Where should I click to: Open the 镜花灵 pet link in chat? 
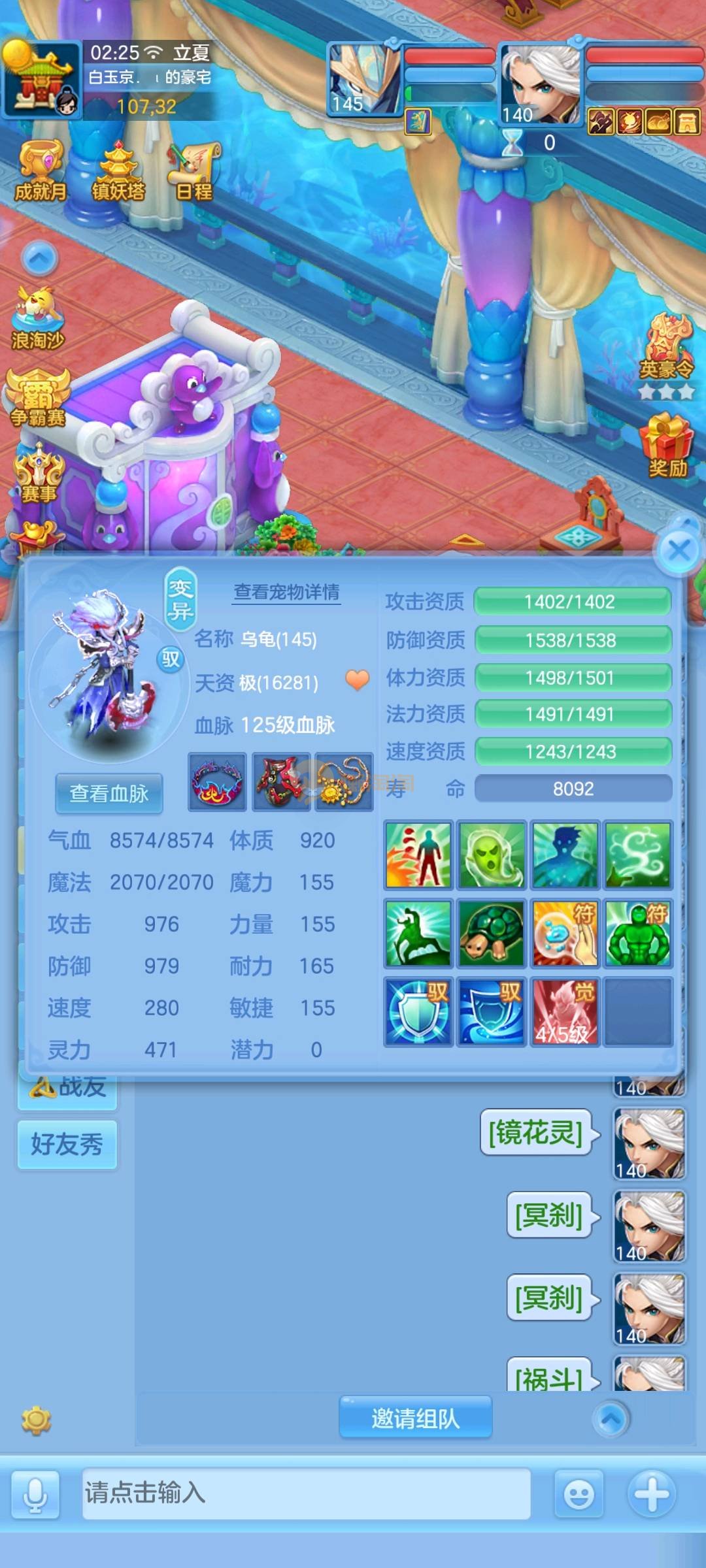pos(536,1132)
